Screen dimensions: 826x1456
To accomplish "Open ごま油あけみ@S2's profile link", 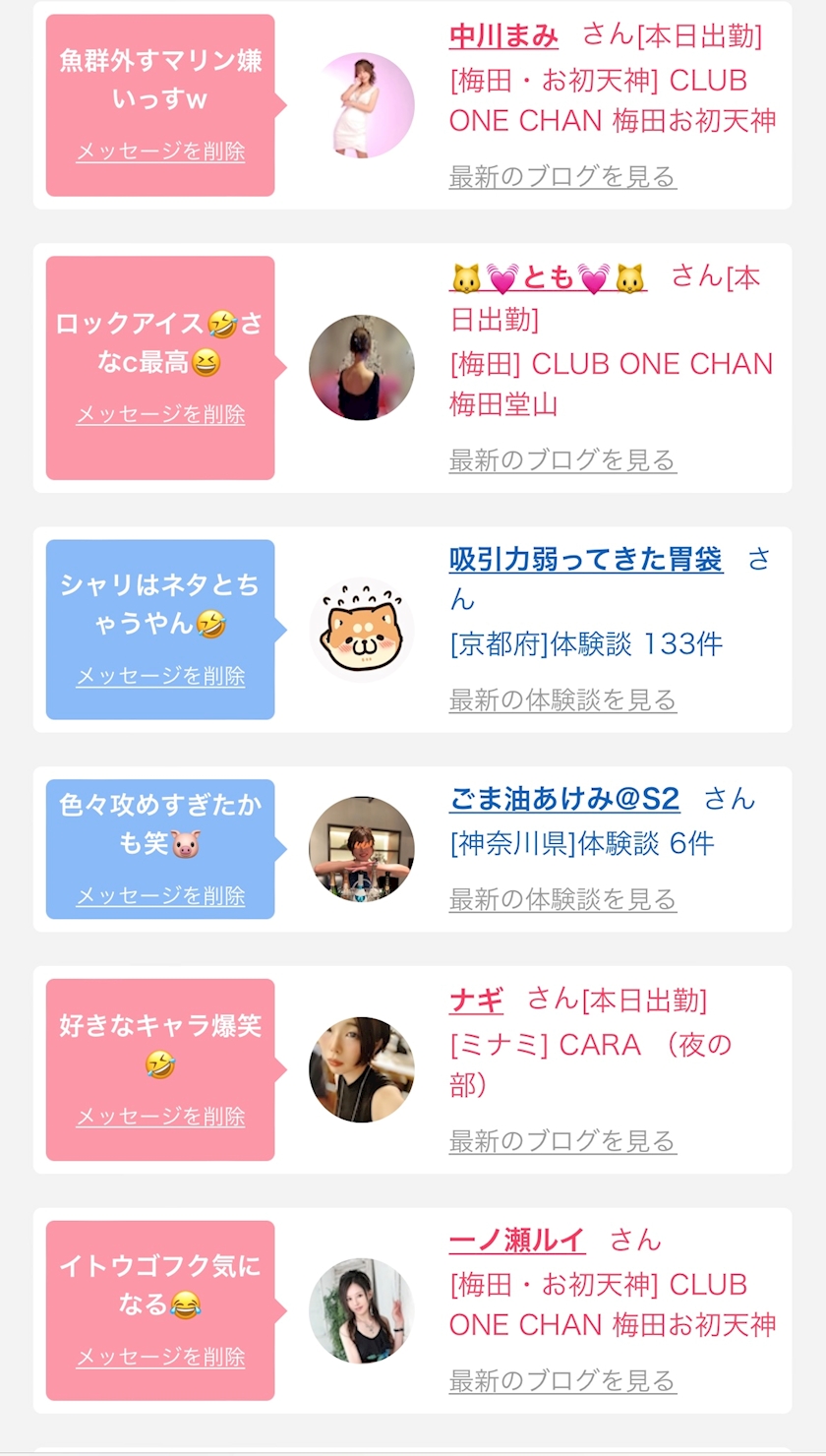I will click(564, 799).
